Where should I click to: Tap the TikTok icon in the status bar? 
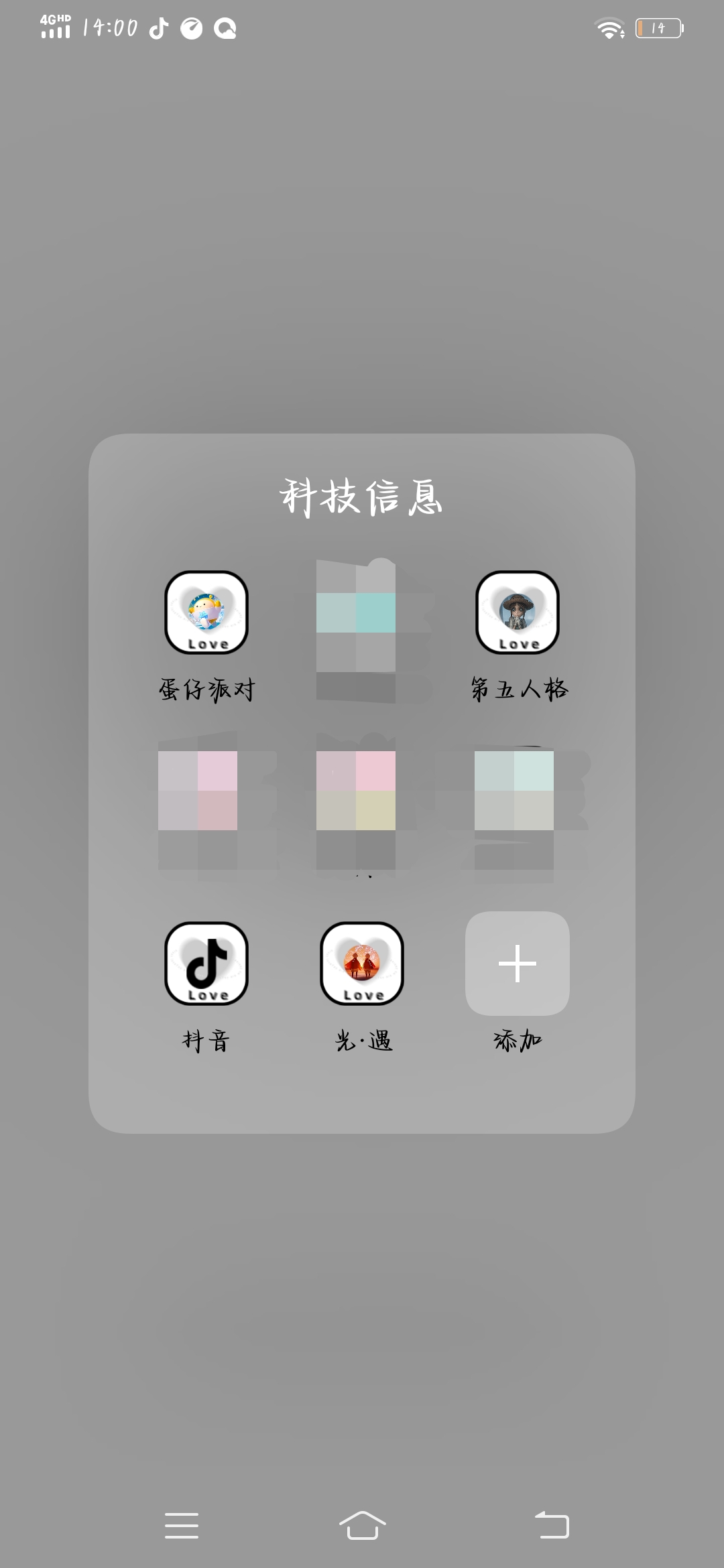pos(158,28)
